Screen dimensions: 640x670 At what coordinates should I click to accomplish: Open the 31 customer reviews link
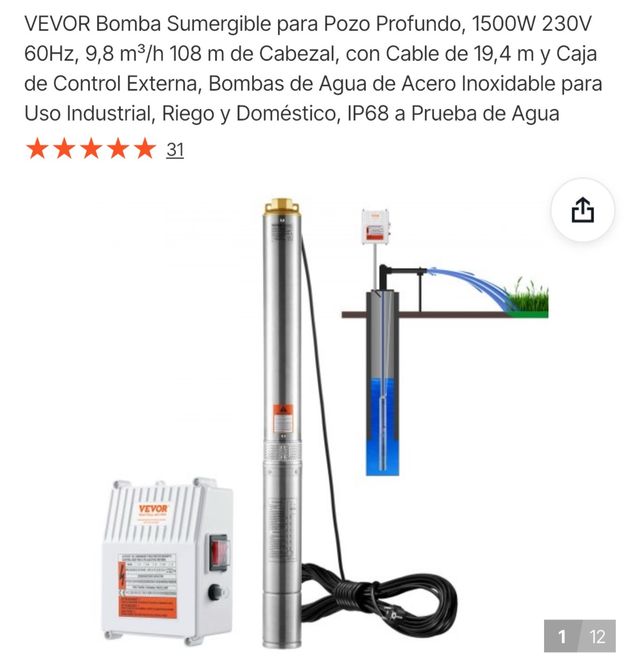click(x=175, y=150)
